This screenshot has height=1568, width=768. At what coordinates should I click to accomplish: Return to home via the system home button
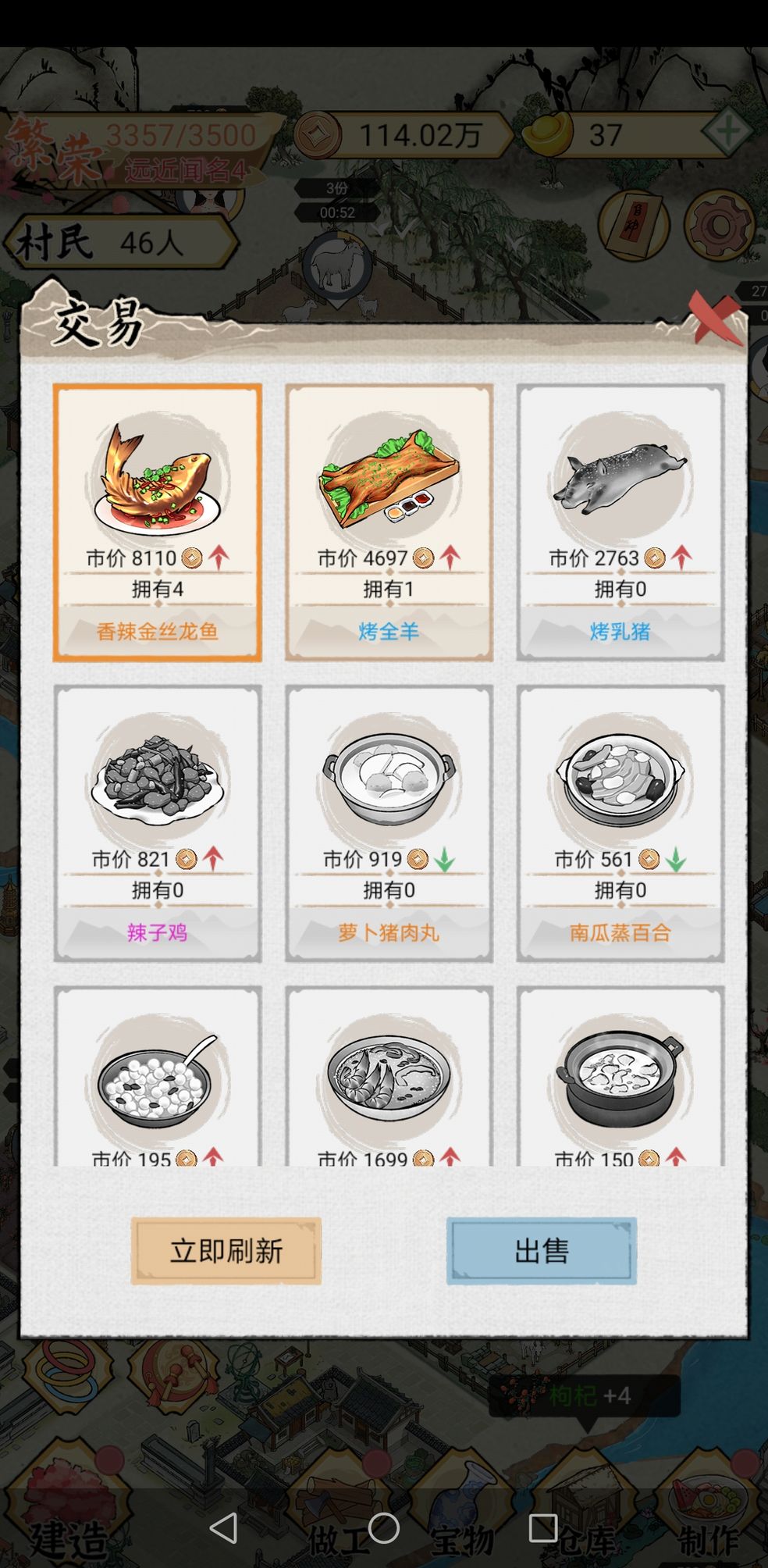pos(383,1527)
